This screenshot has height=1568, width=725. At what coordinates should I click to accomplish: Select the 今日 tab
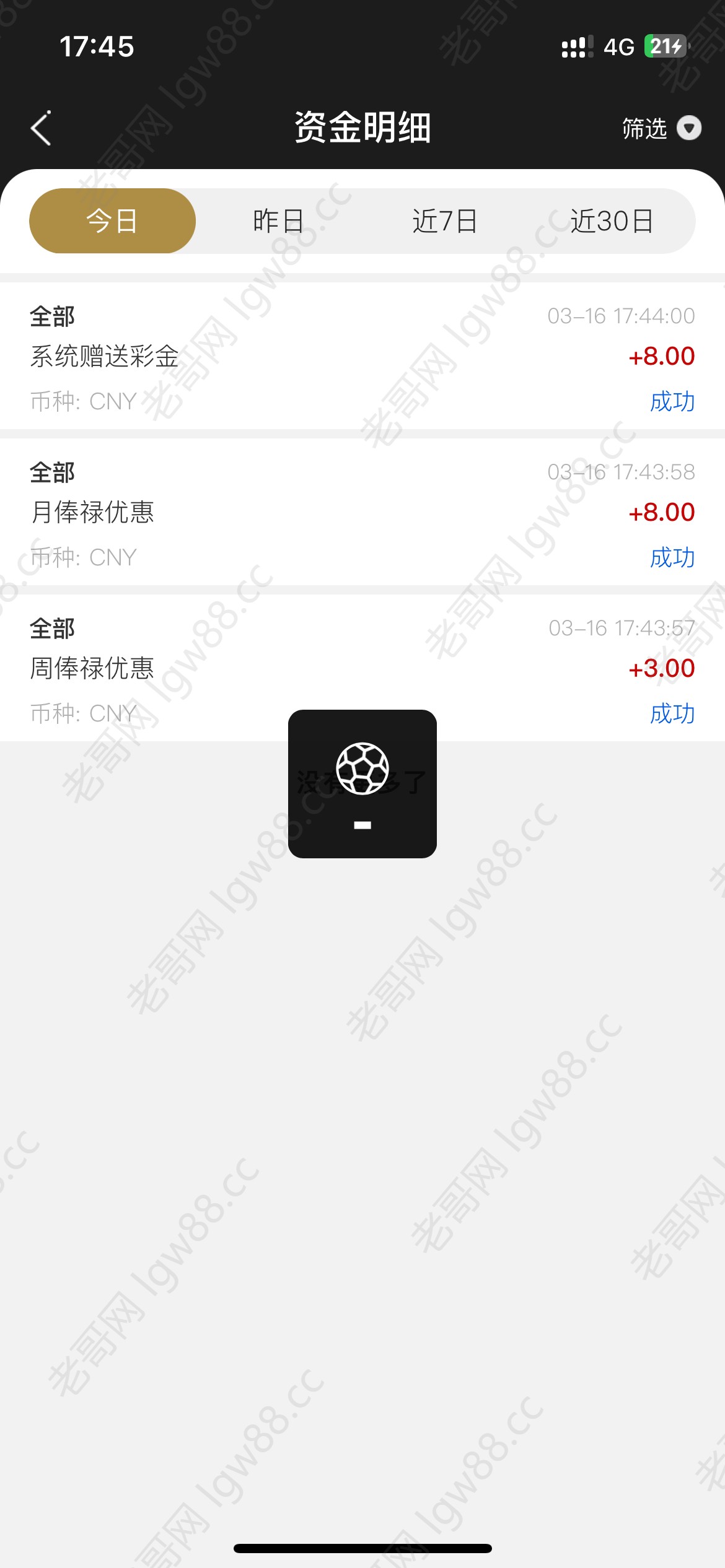(x=112, y=221)
